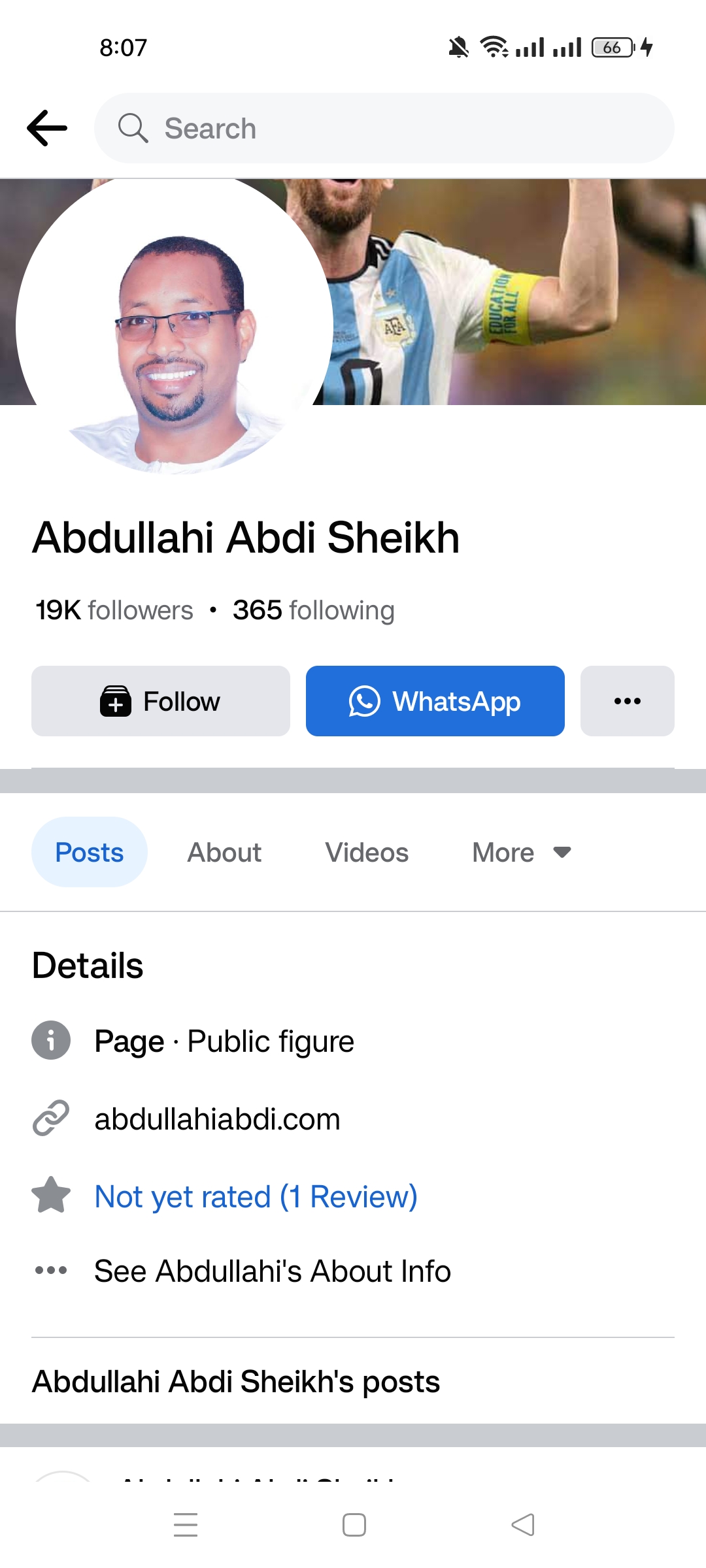Image resolution: width=706 pixels, height=1568 pixels.
Task: Expand the More dropdown
Action: tap(522, 852)
